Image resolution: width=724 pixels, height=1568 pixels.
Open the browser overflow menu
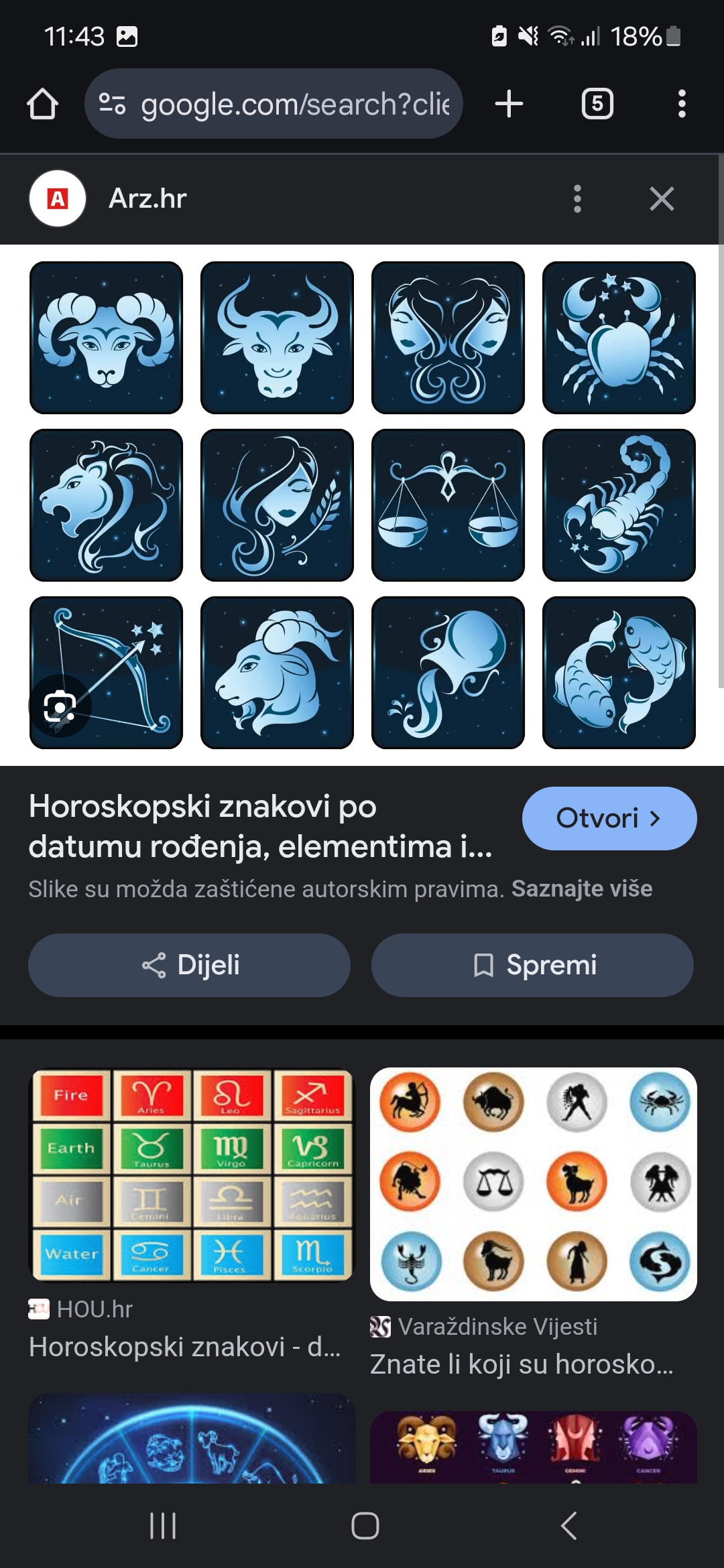tap(682, 104)
